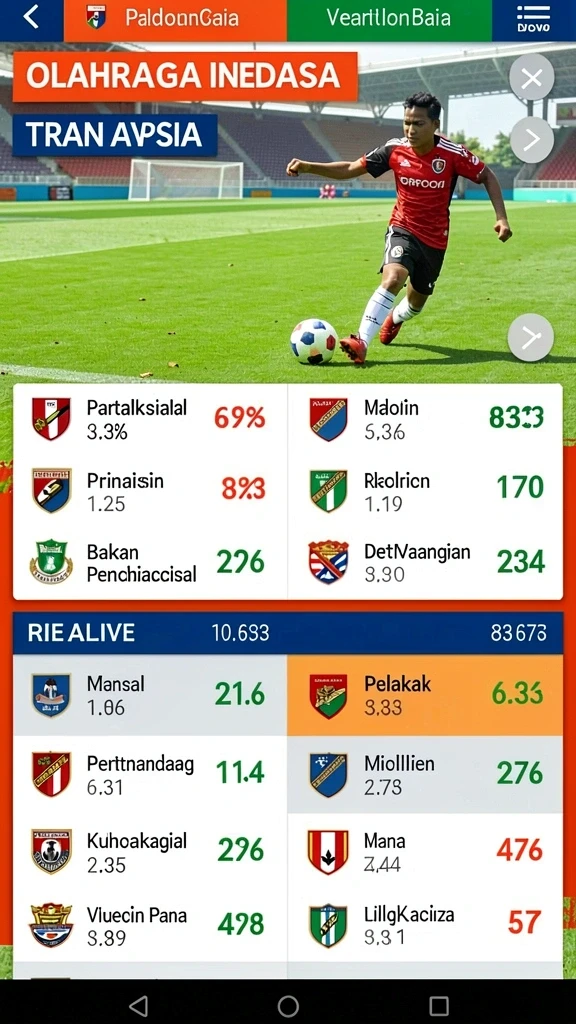Tap the system home button
This screenshot has height=1024, width=576.
(x=288, y=1006)
